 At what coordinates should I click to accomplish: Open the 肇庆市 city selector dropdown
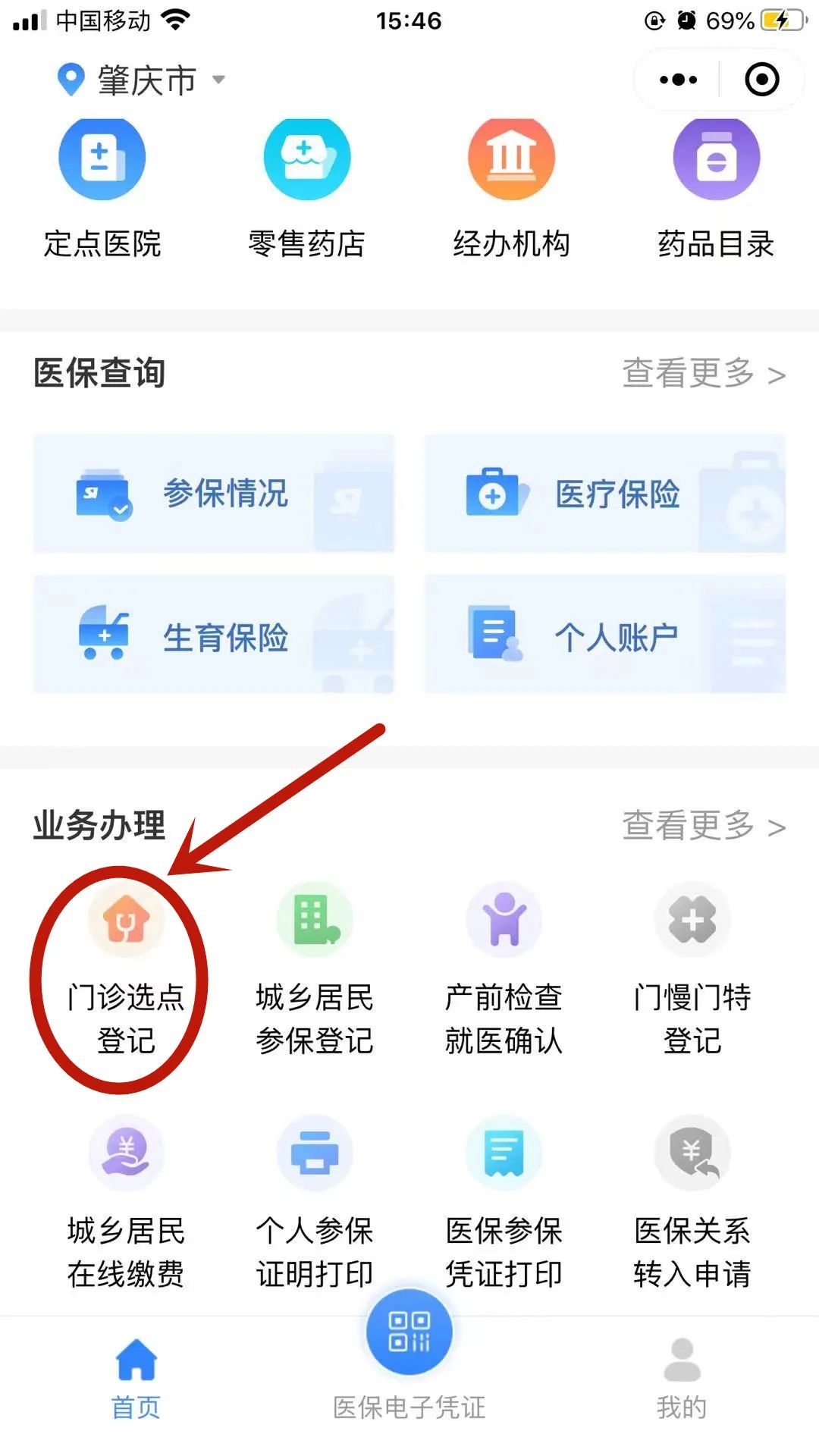[144, 80]
